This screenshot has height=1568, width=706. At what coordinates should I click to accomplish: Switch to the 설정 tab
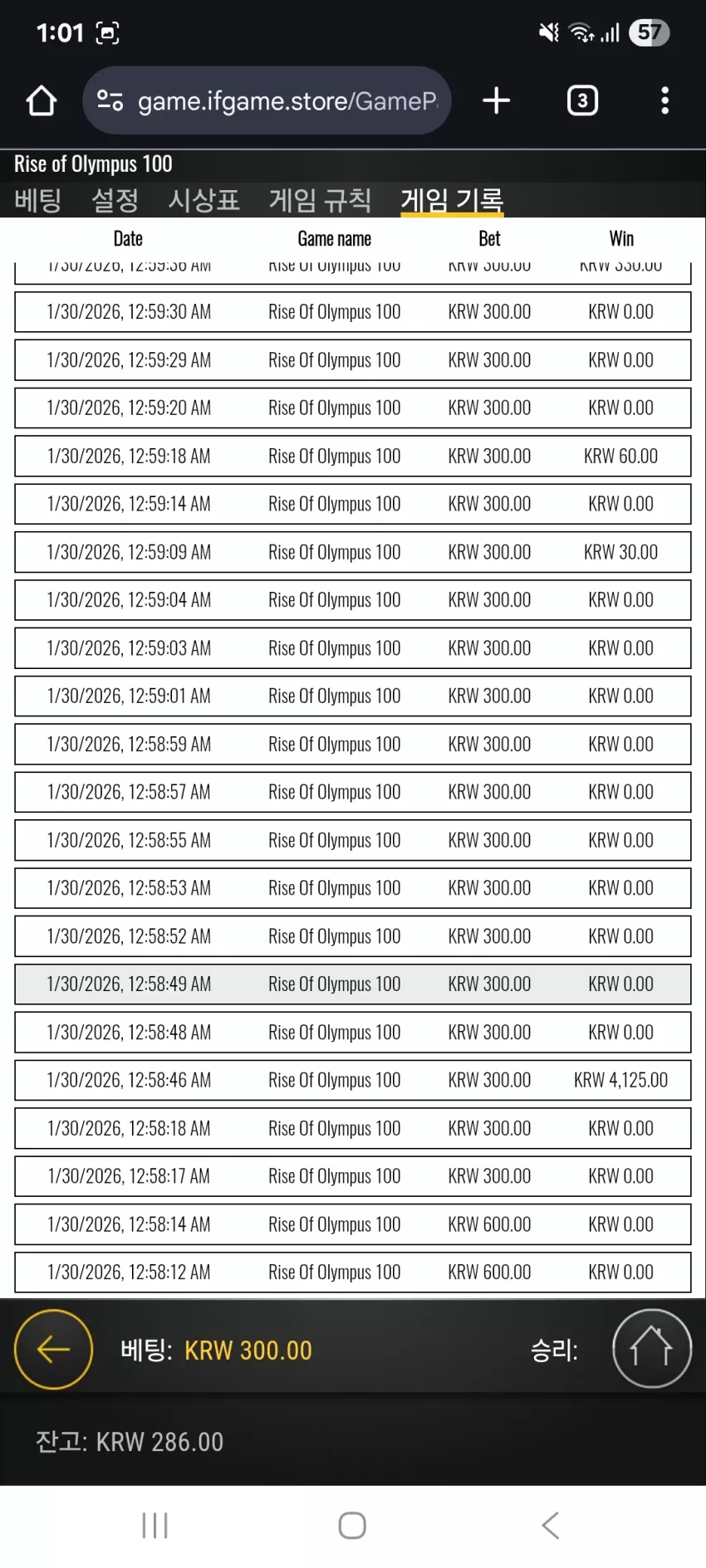click(x=115, y=200)
